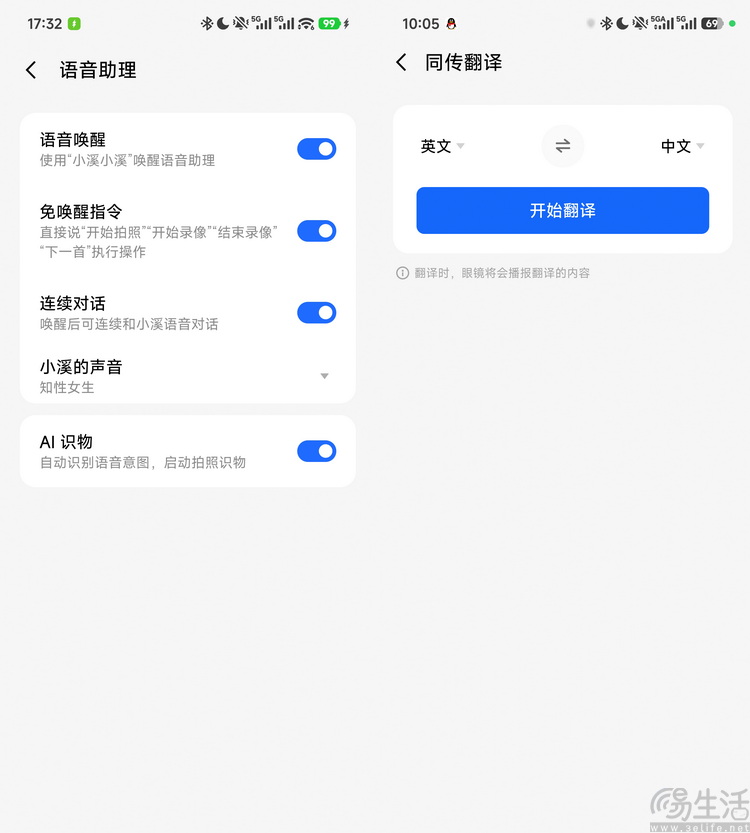Open the 英文 source language dropdown
The image size is (750, 833).
442,146
